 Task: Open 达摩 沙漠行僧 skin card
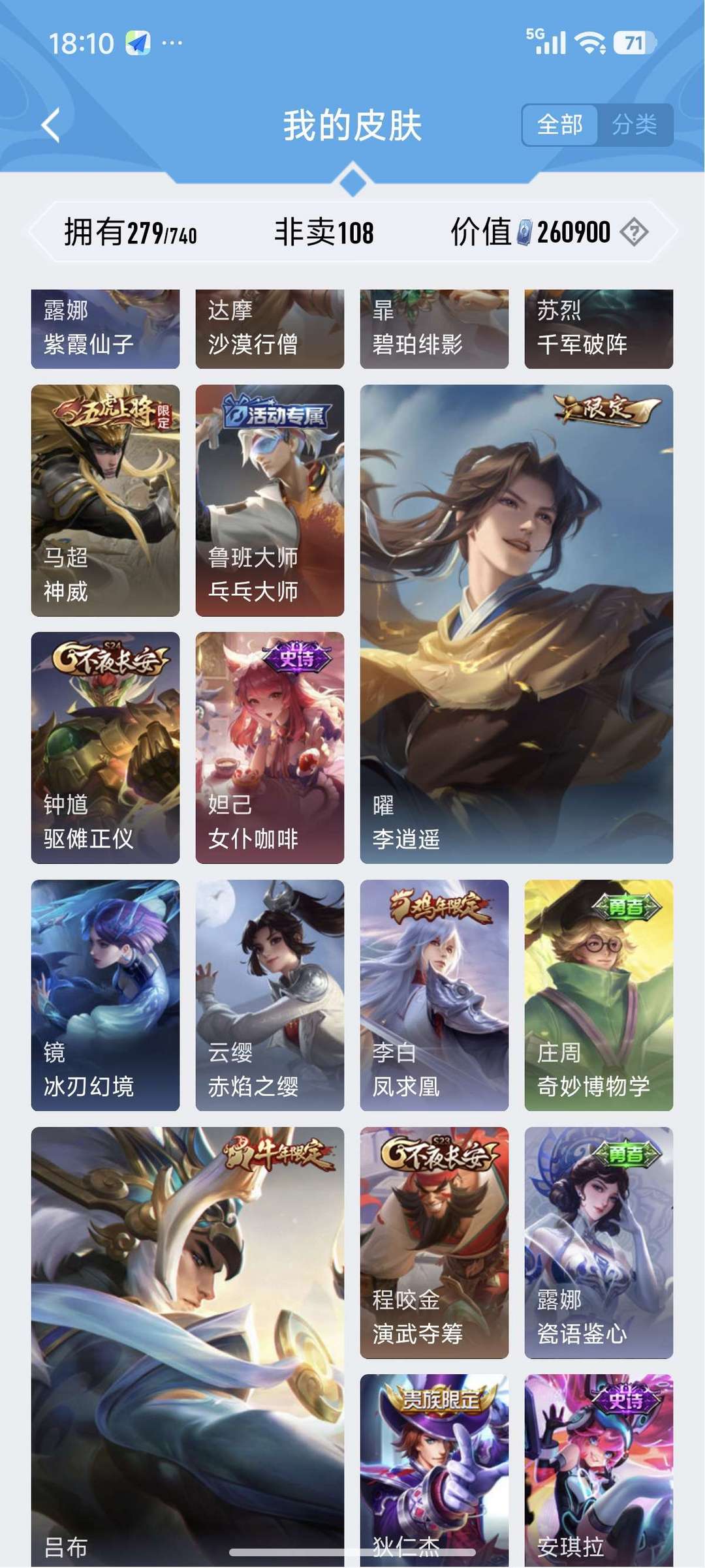(x=270, y=329)
